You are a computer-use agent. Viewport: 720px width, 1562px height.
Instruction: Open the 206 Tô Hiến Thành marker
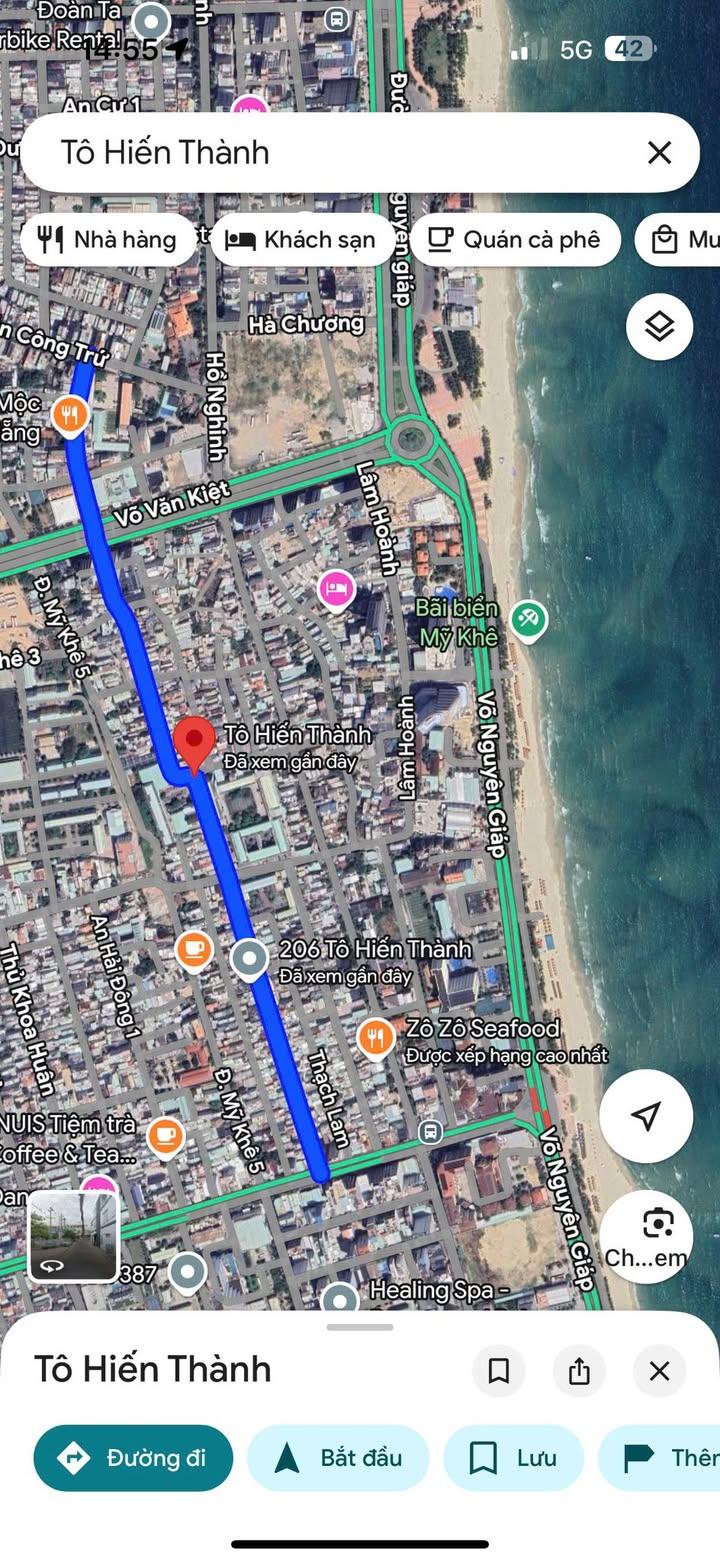coord(249,958)
